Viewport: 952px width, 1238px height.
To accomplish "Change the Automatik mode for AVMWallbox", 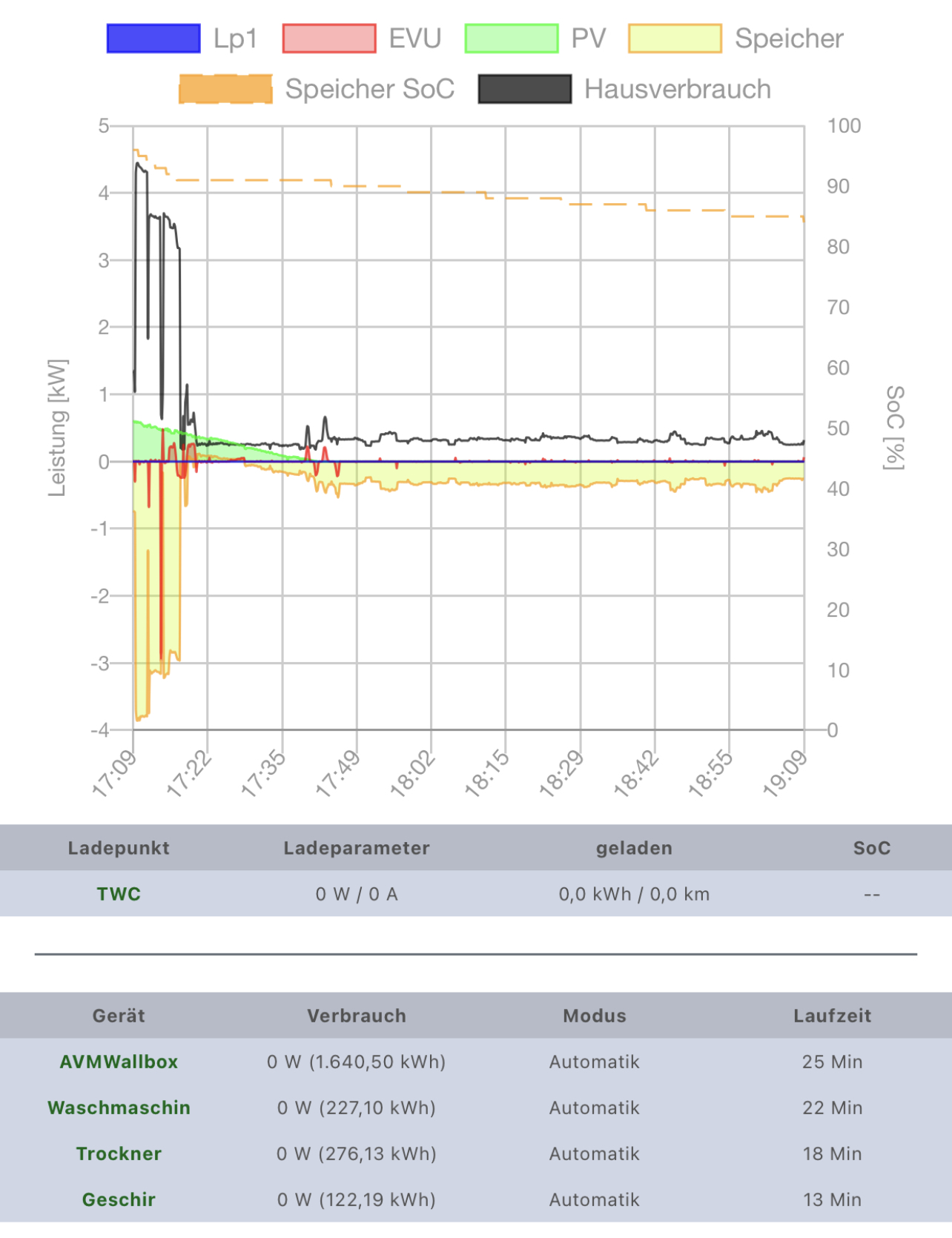I will coord(594,1062).
